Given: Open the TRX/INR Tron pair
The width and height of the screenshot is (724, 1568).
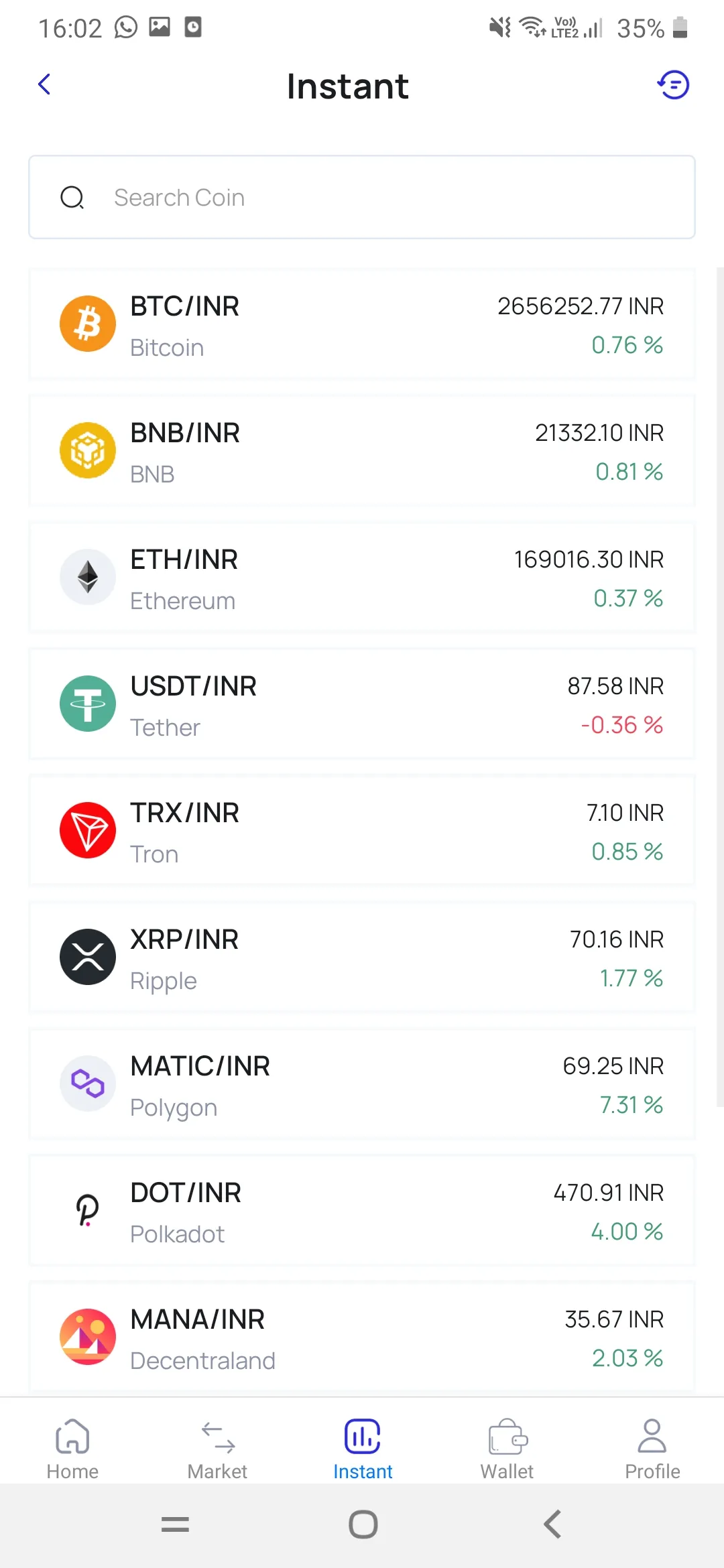Looking at the screenshot, I should (362, 832).
